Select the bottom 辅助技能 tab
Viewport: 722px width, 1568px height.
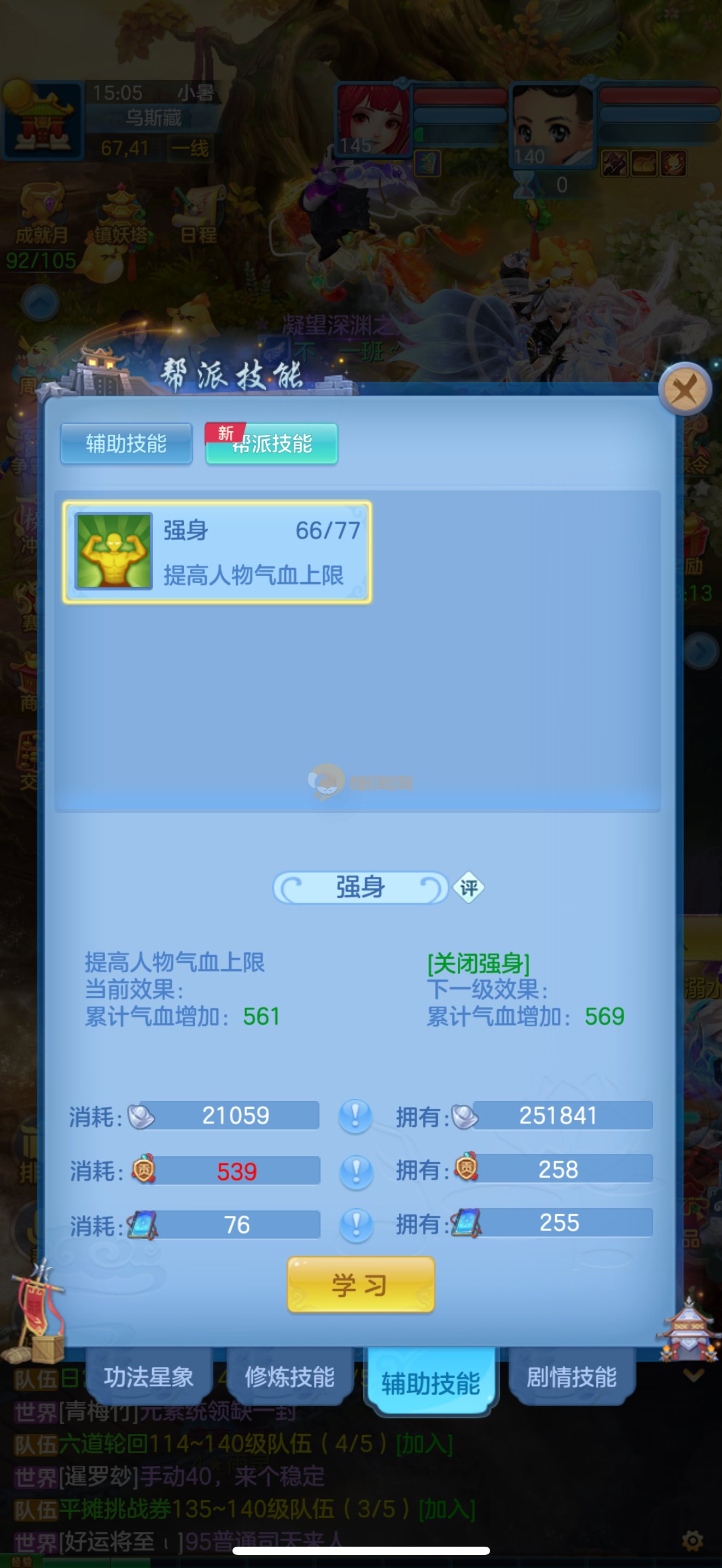pyautogui.click(x=431, y=1382)
